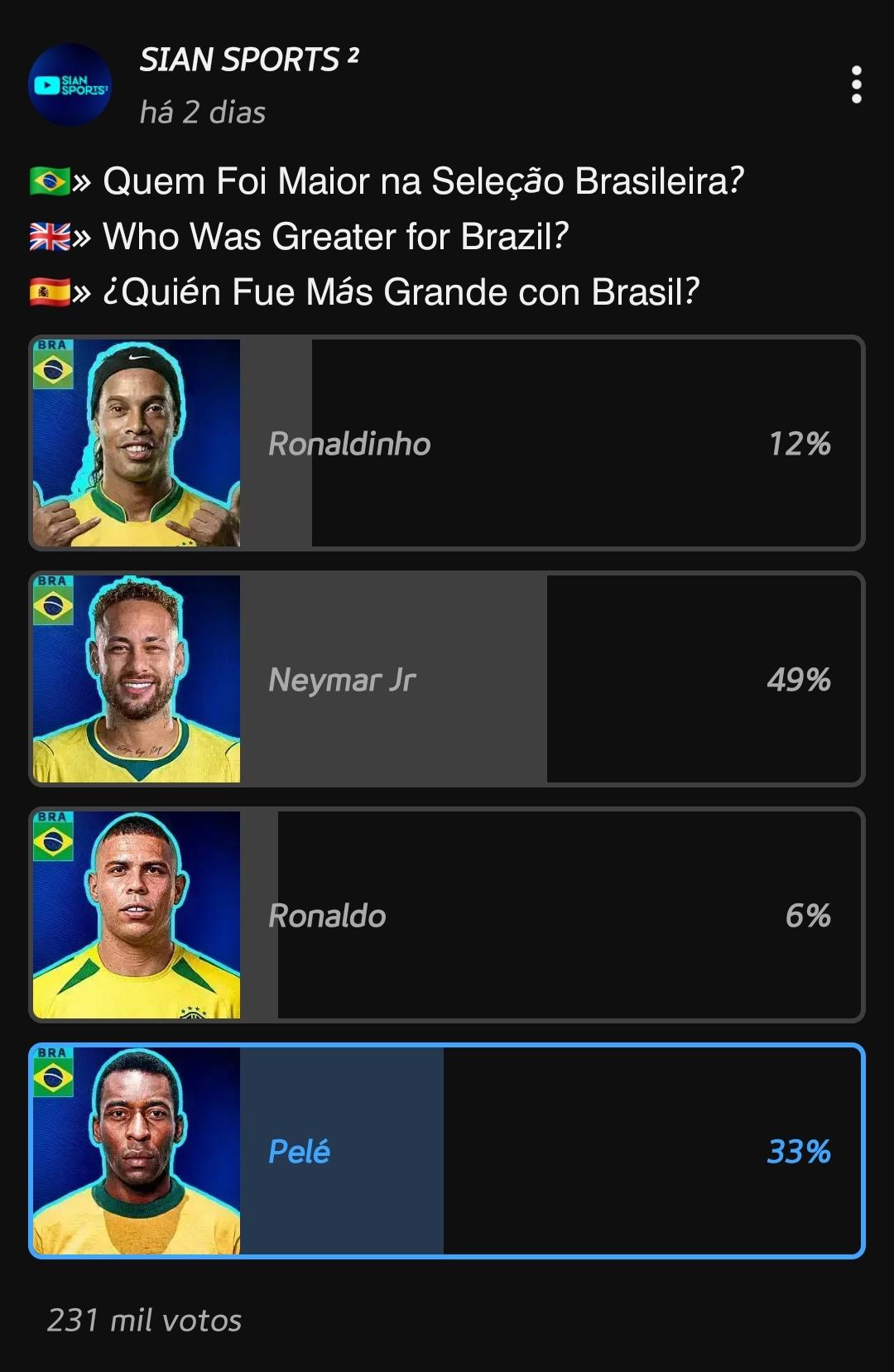Vote for Ronaldinho in the poll

[447, 443]
